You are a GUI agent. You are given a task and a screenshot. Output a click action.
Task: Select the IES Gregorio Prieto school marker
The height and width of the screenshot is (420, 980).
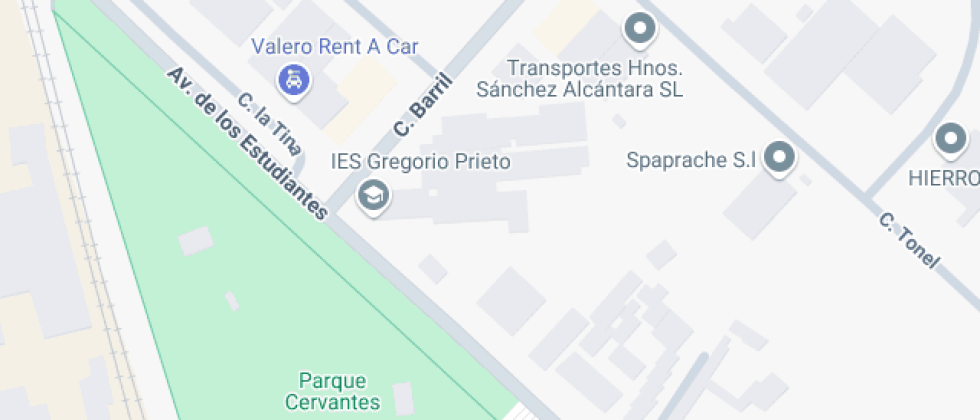coord(373,197)
